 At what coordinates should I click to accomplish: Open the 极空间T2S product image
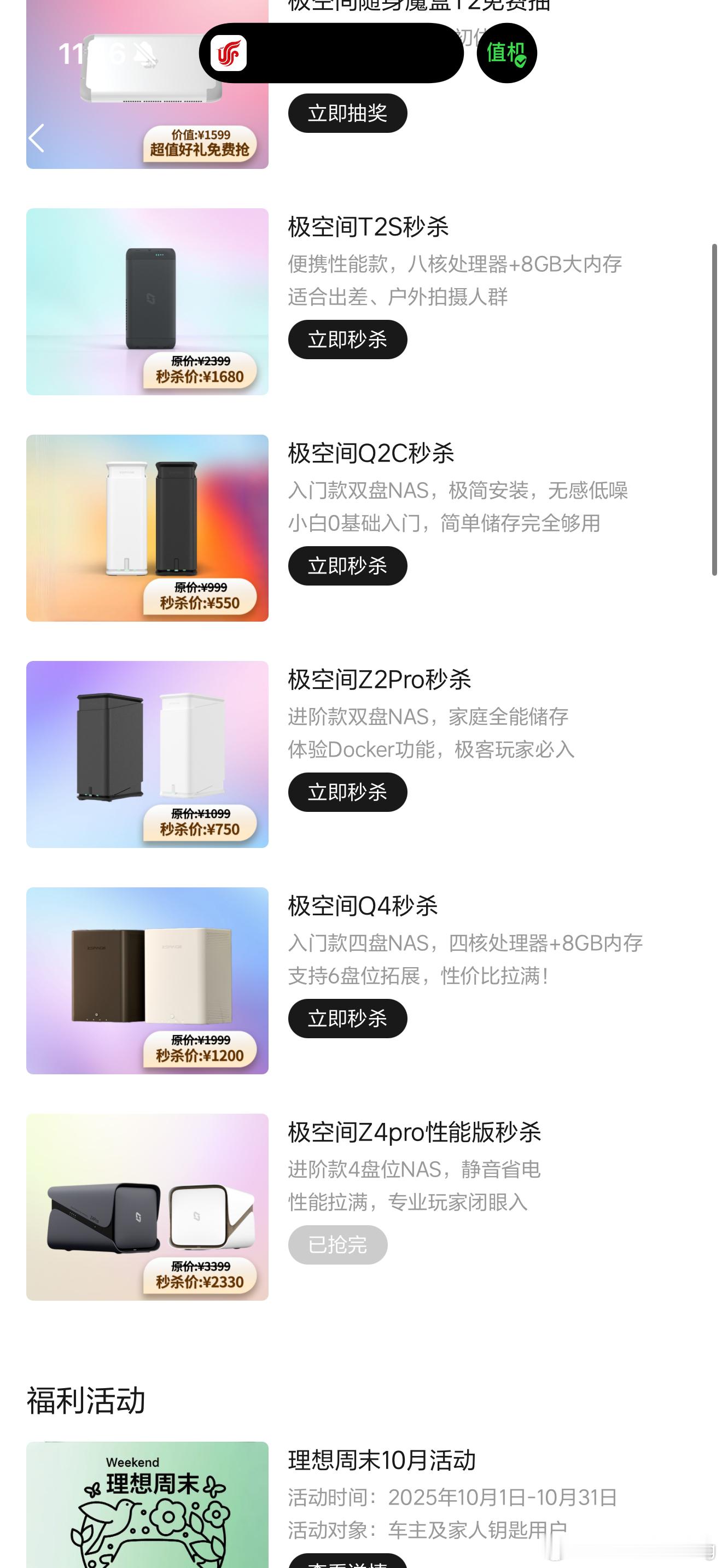pyautogui.click(x=147, y=301)
